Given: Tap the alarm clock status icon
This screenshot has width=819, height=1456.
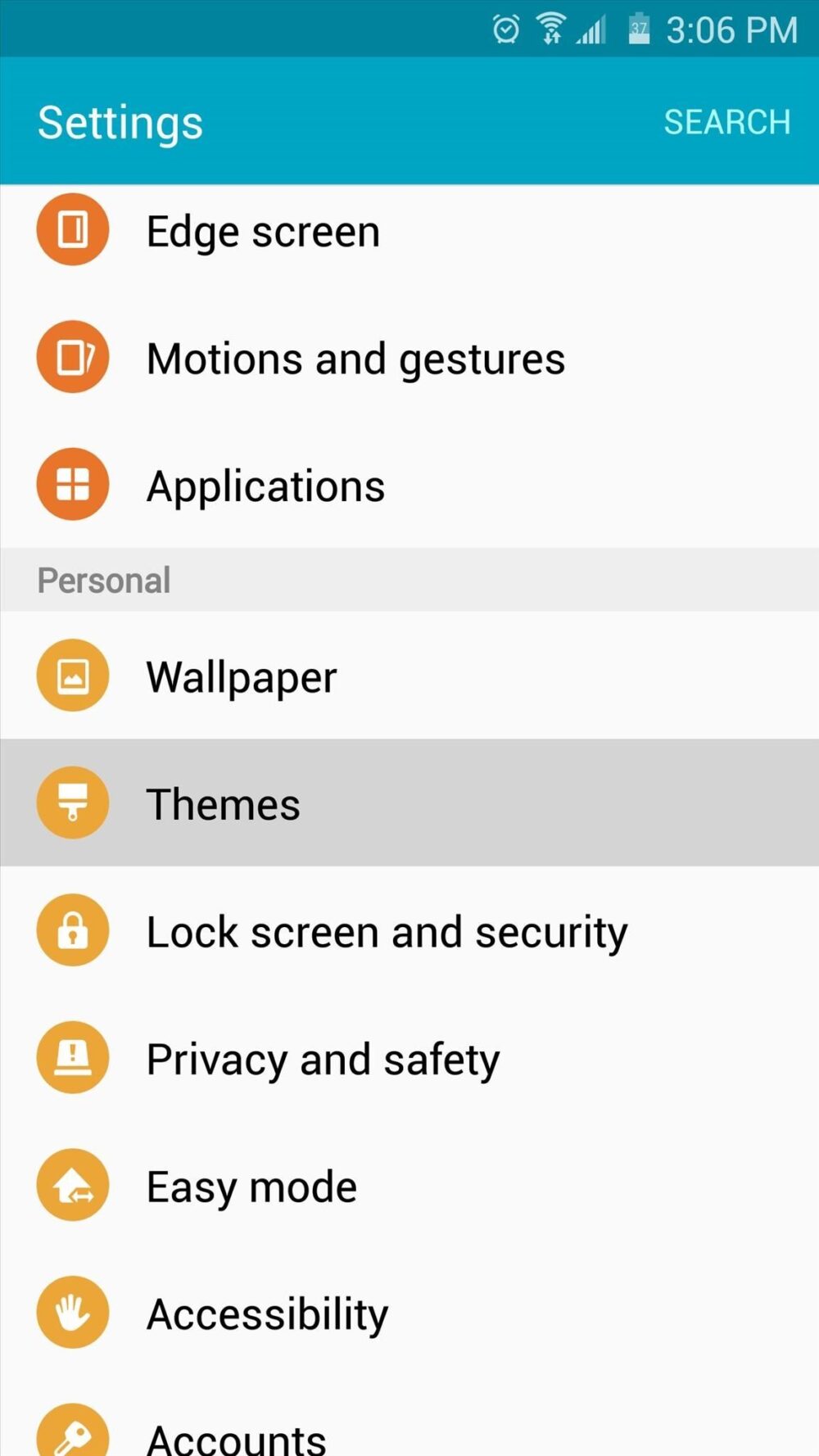Looking at the screenshot, I should tap(505, 29).
